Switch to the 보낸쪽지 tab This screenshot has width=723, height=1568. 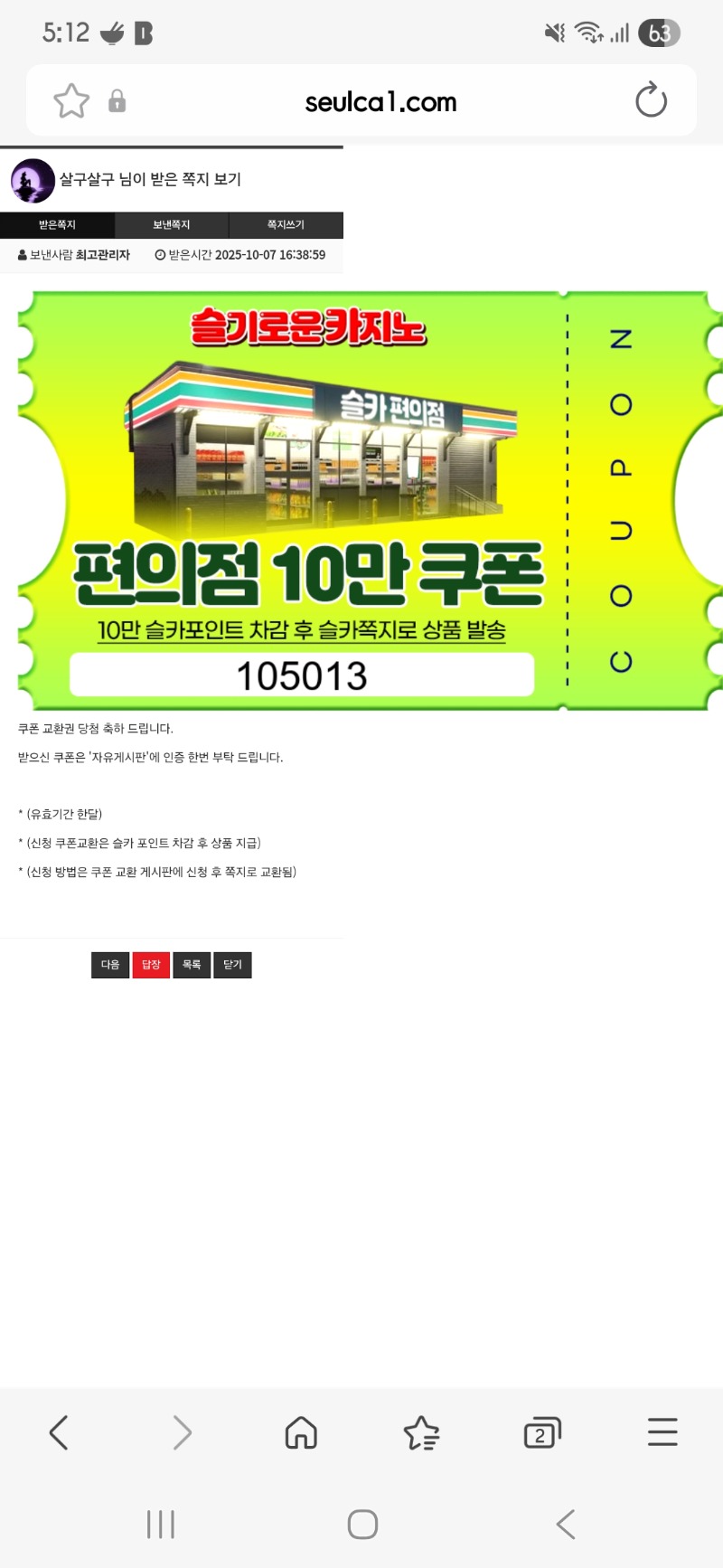[172, 224]
